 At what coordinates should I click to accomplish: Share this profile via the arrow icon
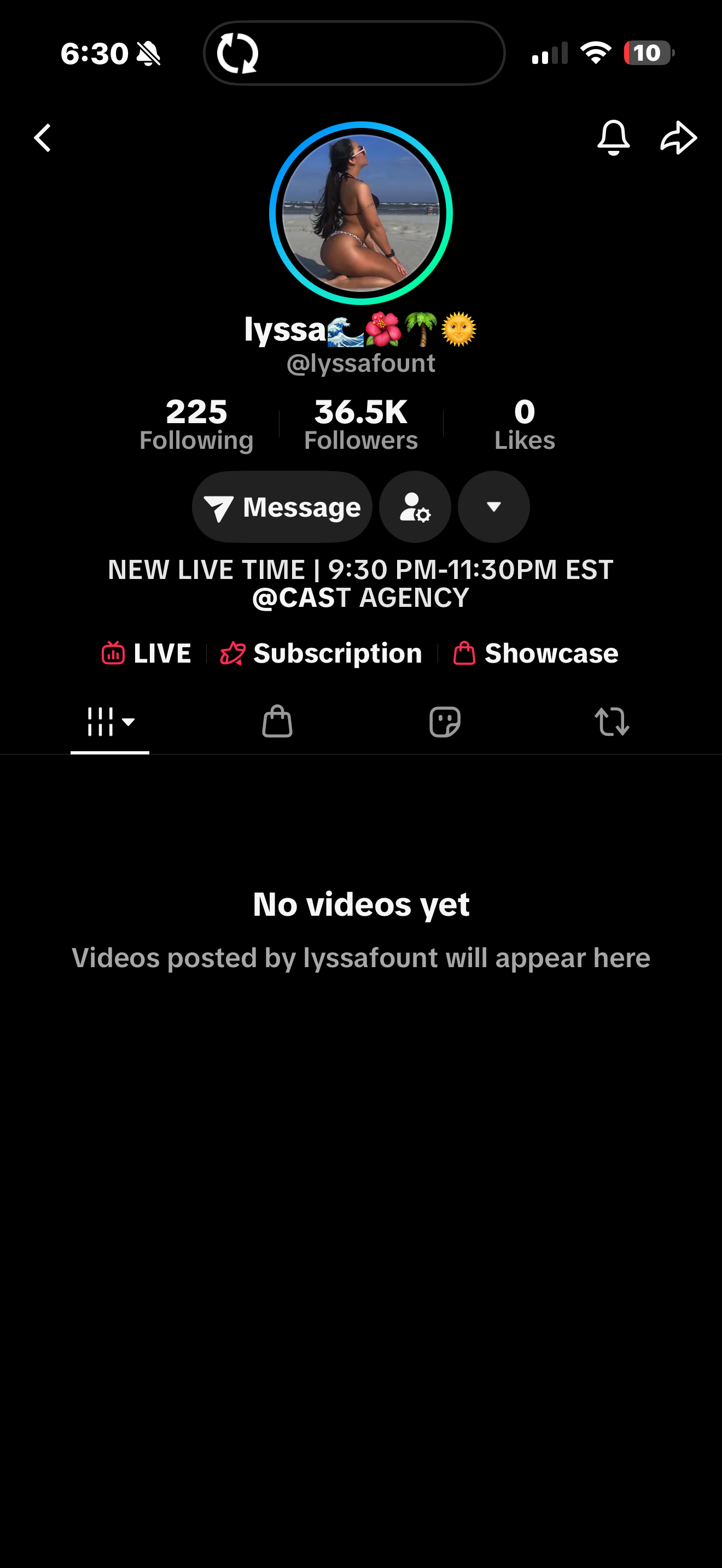click(679, 138)
